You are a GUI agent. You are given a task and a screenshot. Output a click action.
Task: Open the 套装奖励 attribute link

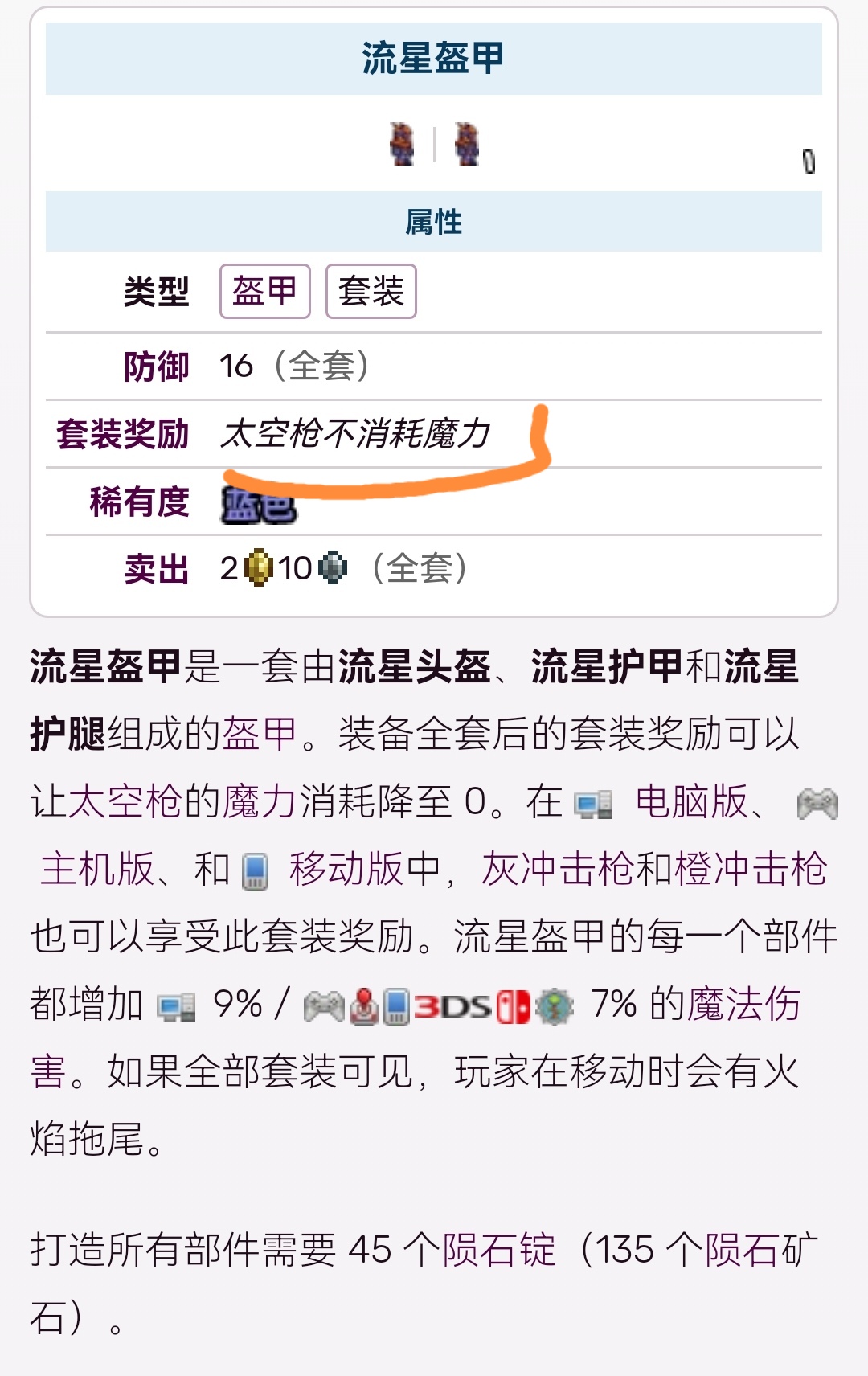tap(122, 434)
